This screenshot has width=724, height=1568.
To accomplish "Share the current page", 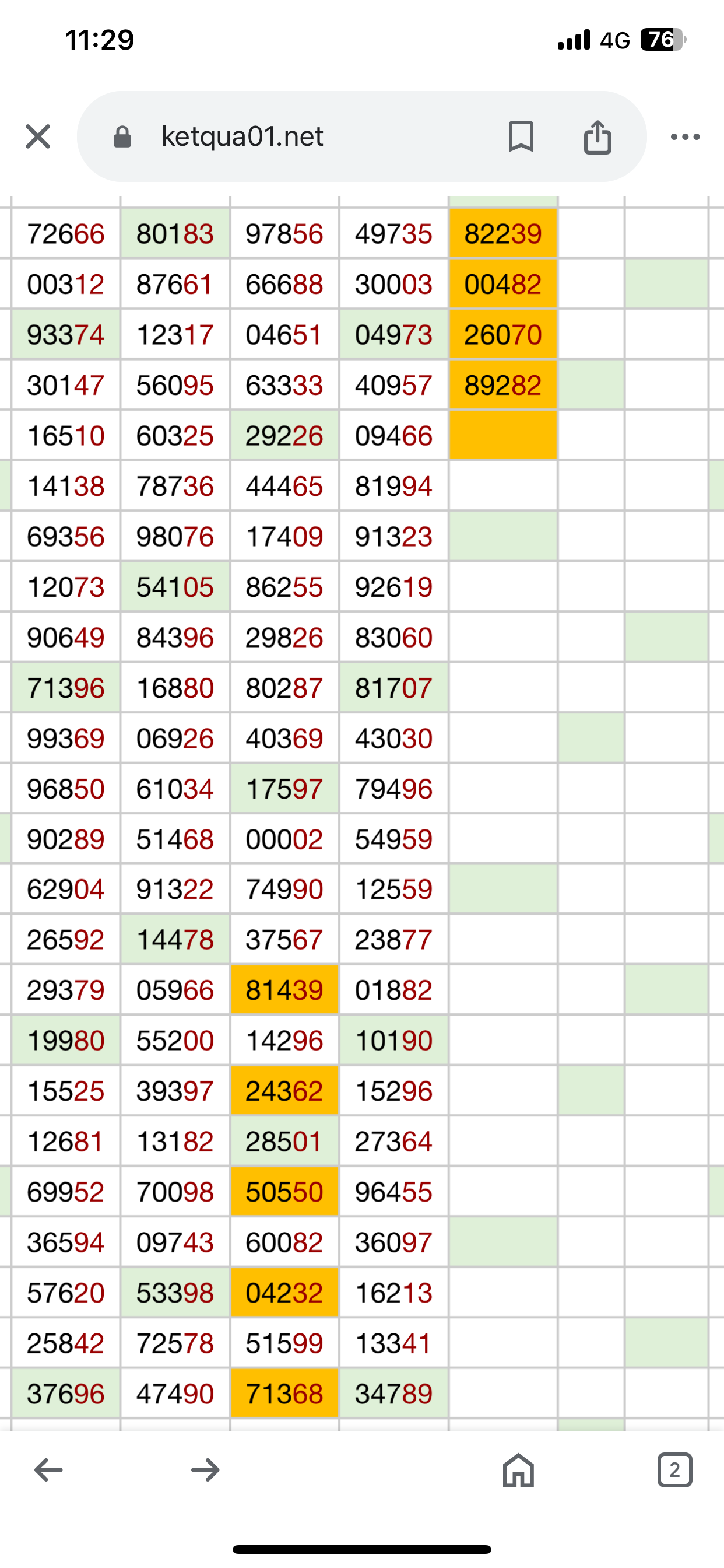I will coord(598,136).
